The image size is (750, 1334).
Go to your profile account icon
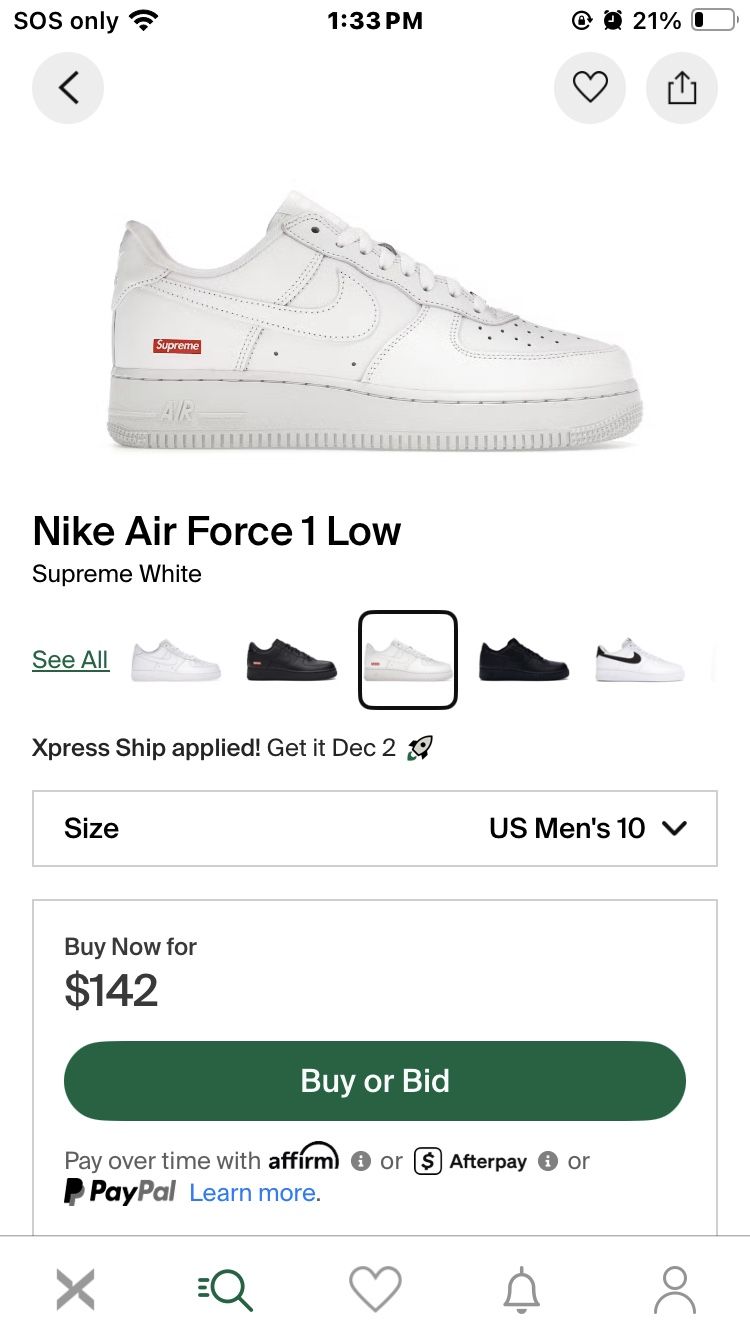pyautogui.click(x=675, y=1290)
